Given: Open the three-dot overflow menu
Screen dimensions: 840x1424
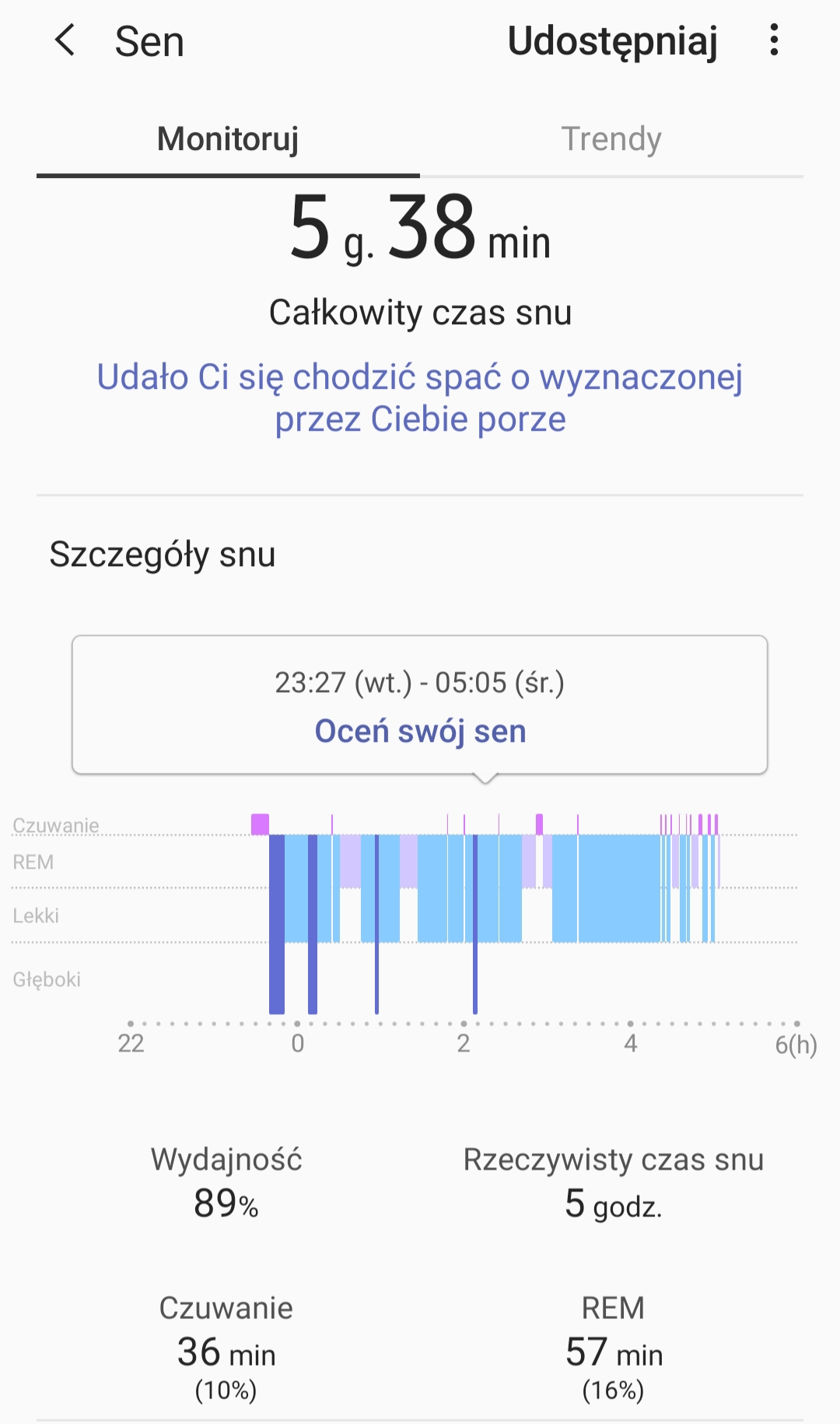Looking at the screenshot, I should click(x=773, y=40).
